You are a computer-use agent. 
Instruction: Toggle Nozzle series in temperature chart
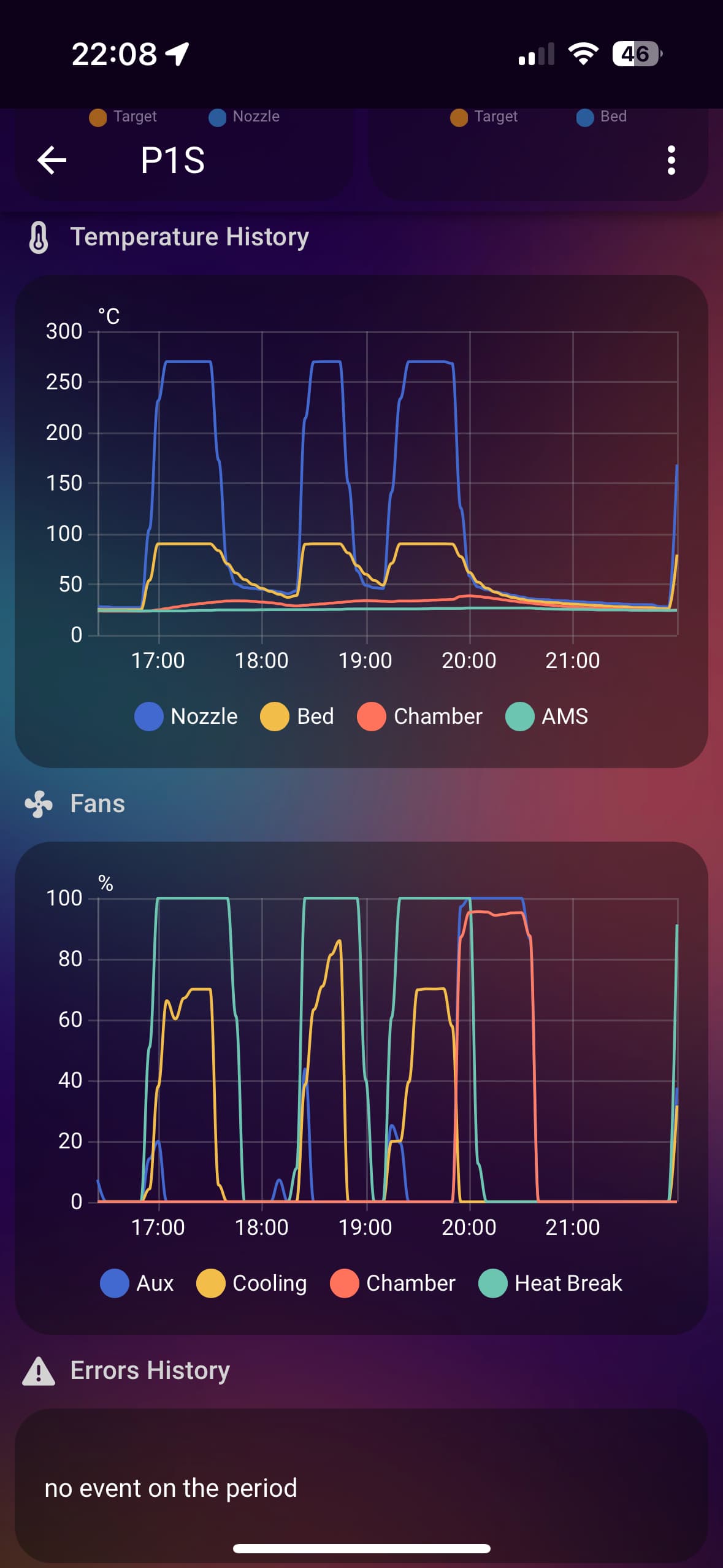click(x=186, y=717)
